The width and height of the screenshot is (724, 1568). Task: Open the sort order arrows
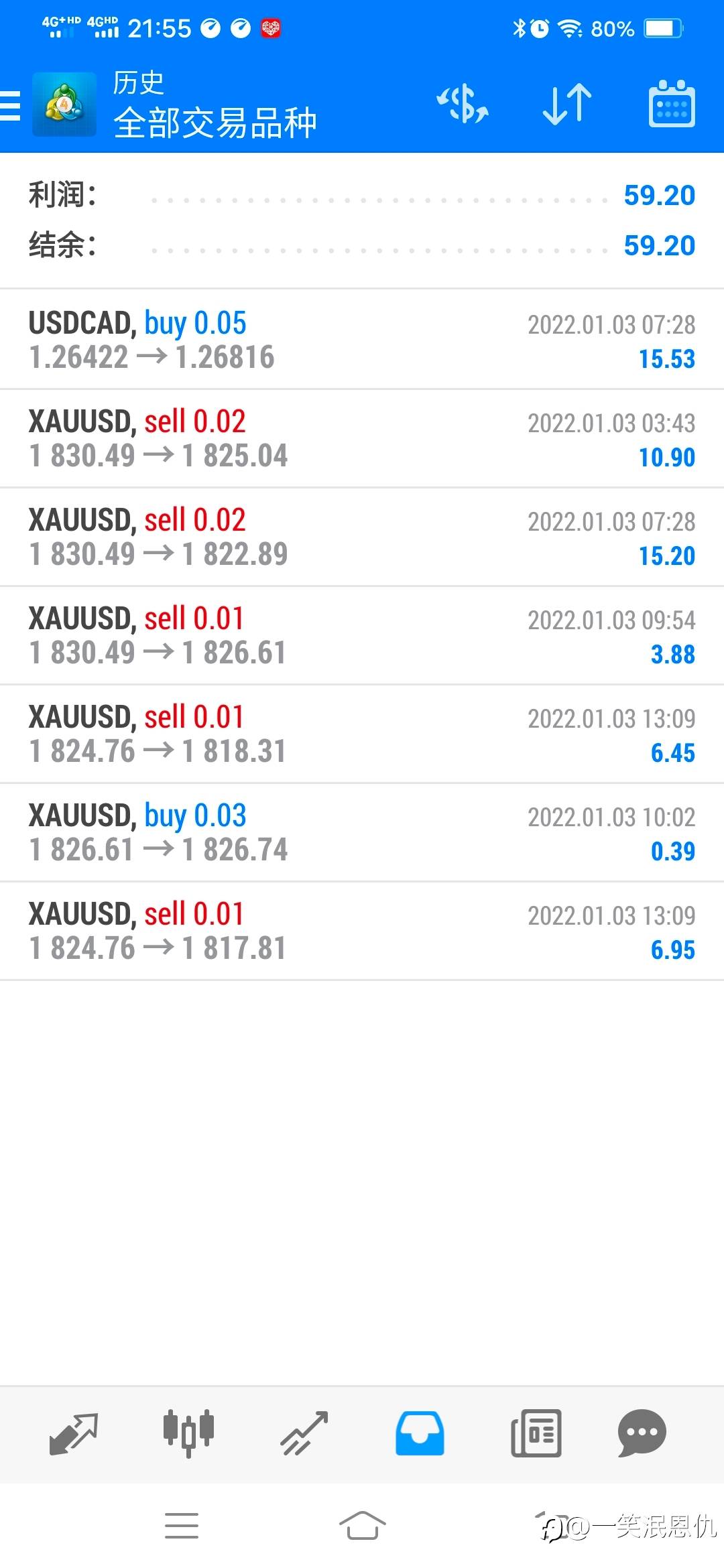(x=567, y=105)
